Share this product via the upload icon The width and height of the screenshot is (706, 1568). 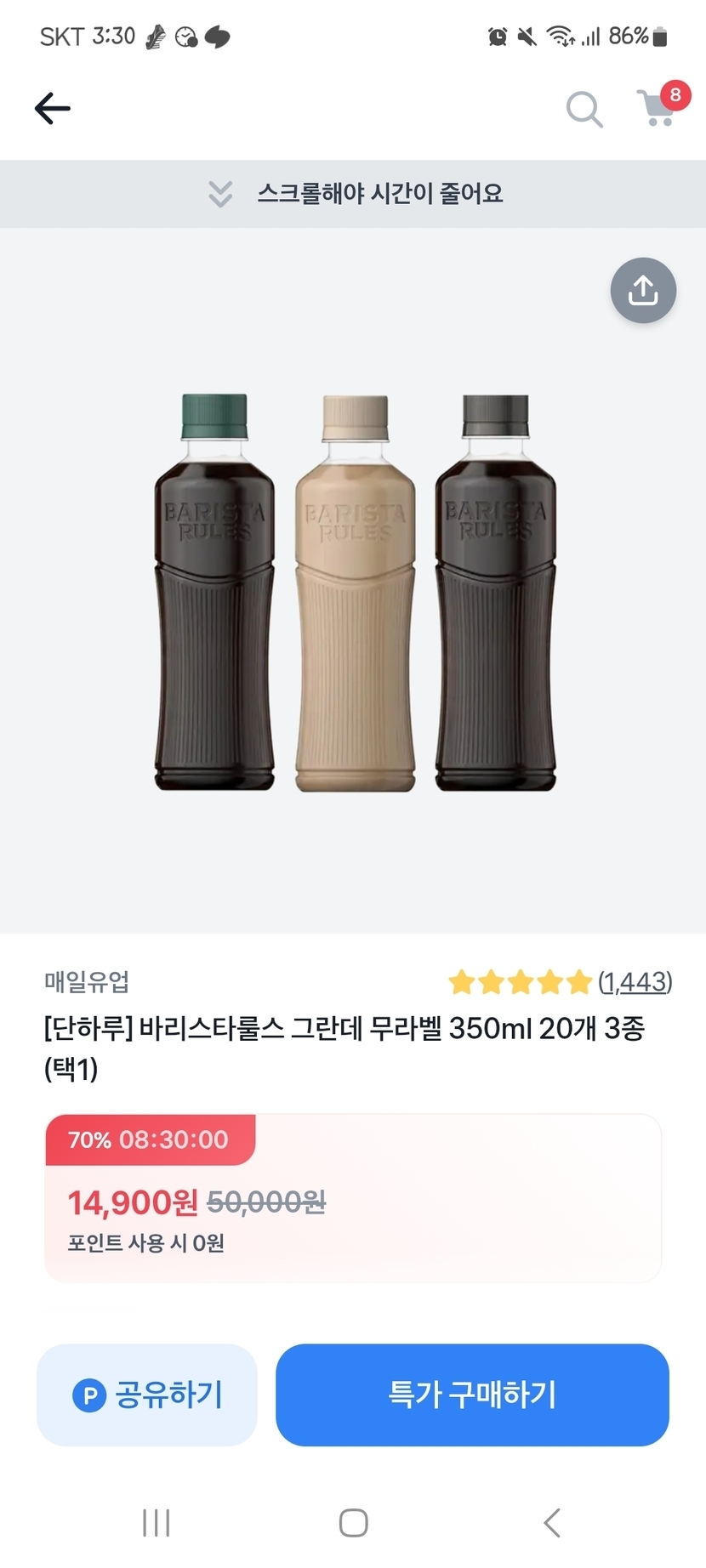[643, 291]
